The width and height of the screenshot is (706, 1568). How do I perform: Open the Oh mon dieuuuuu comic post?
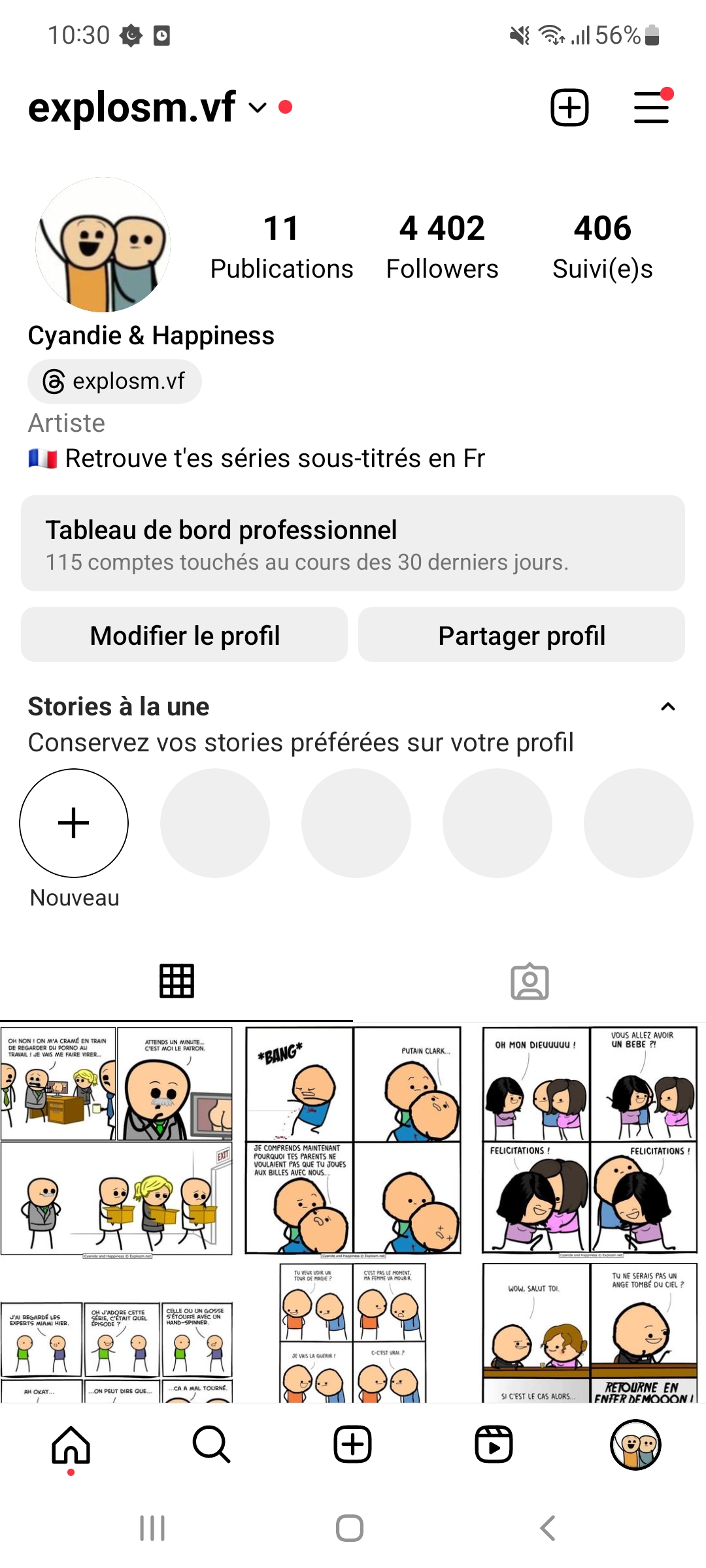590,1141
